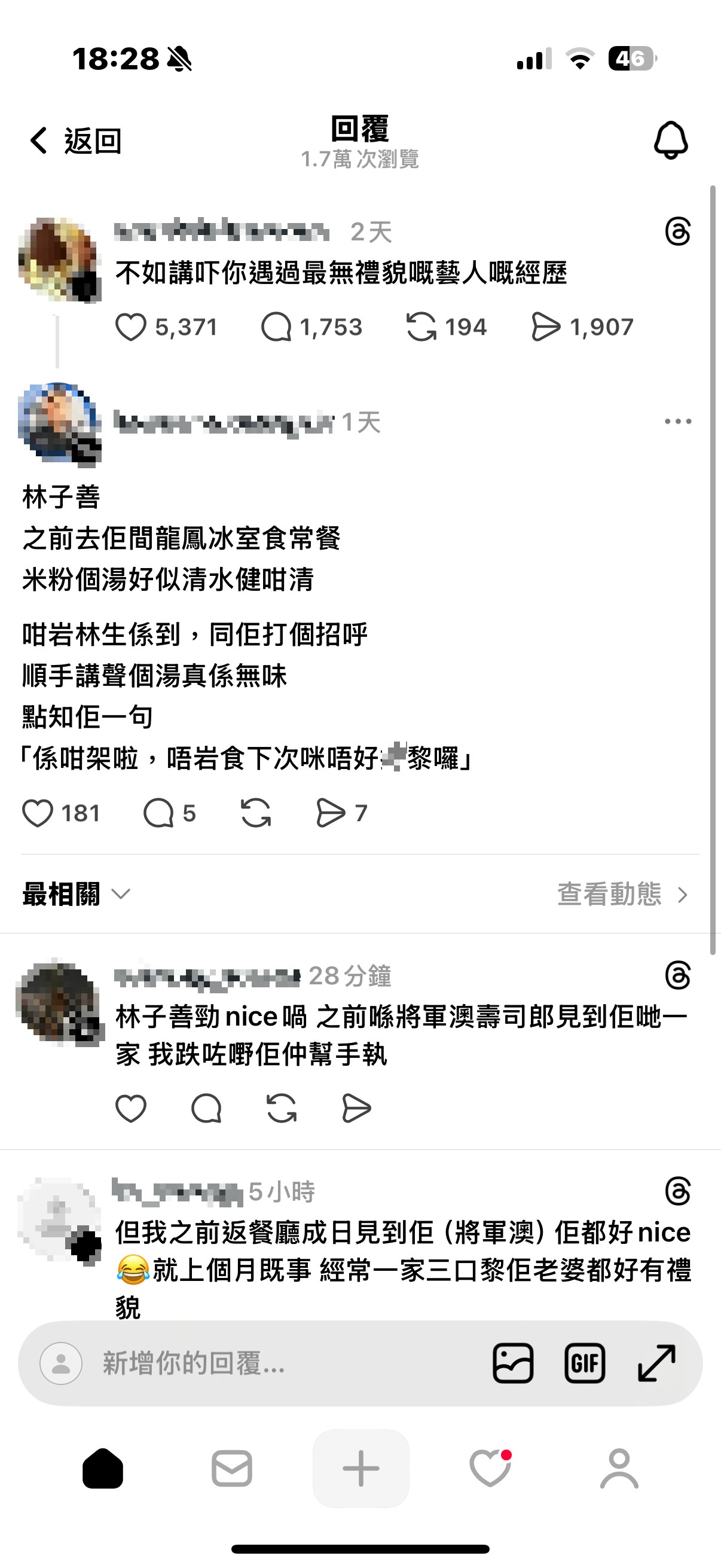
Task: Create a new post with the plus button
Action: pos(360,1468)
